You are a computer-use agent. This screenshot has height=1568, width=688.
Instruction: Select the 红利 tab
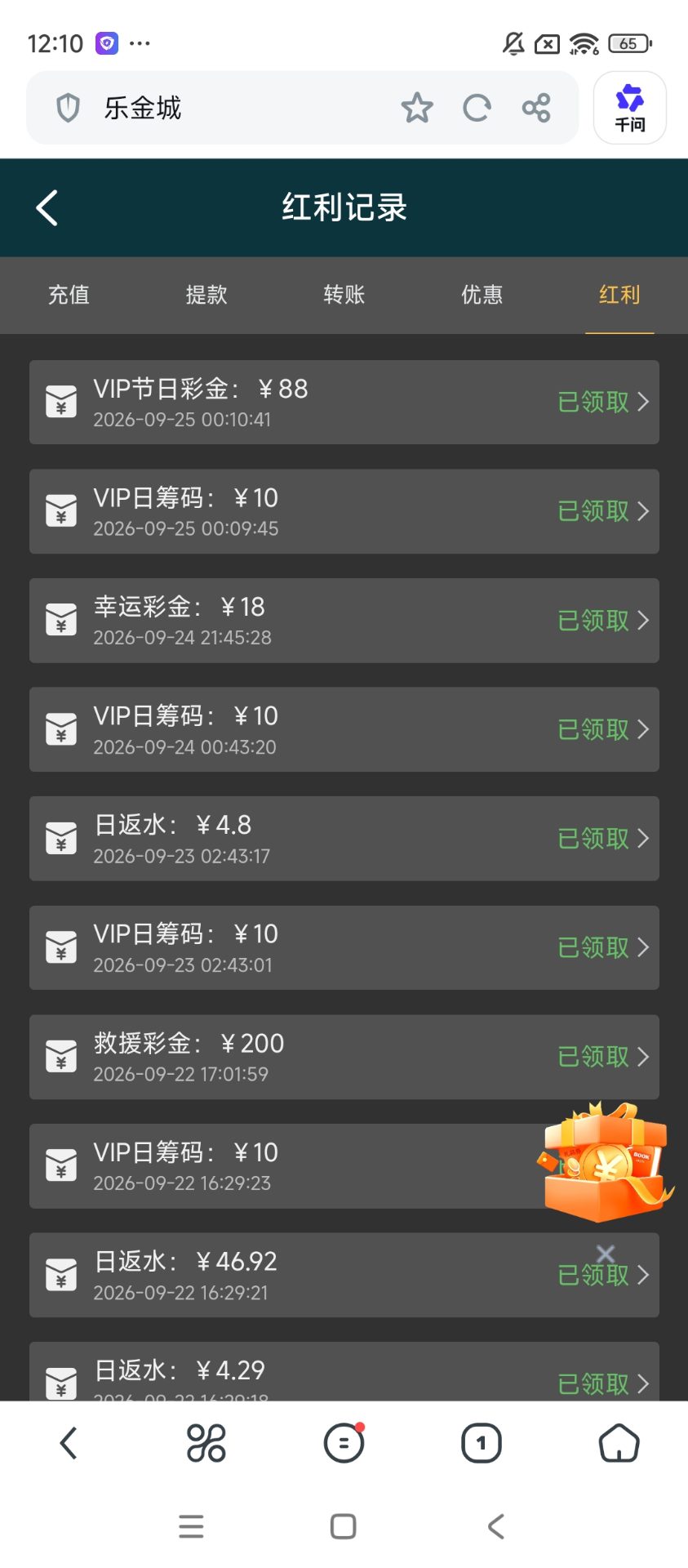(x=619, y=295)
